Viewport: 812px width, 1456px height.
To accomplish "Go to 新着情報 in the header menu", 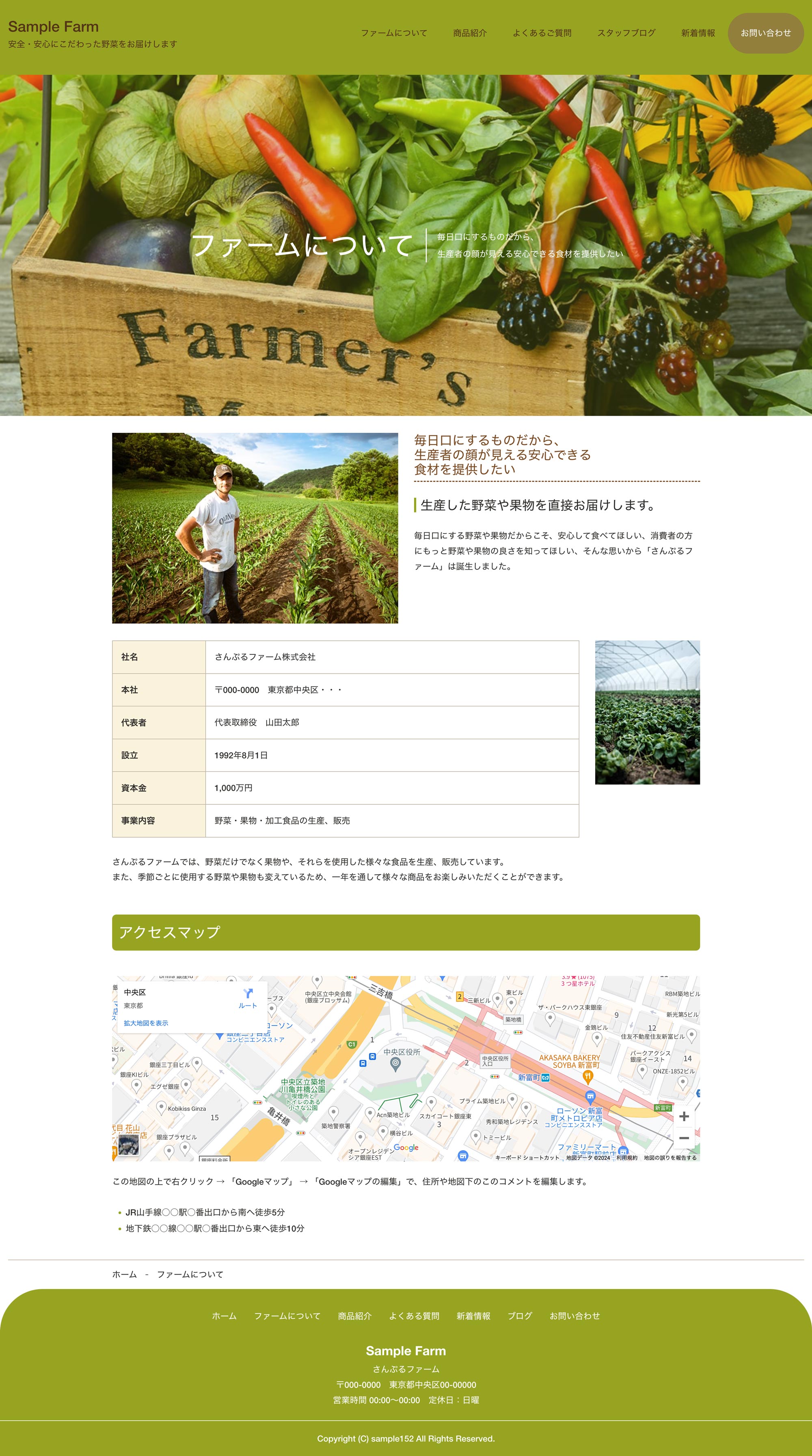I will 698,33.
